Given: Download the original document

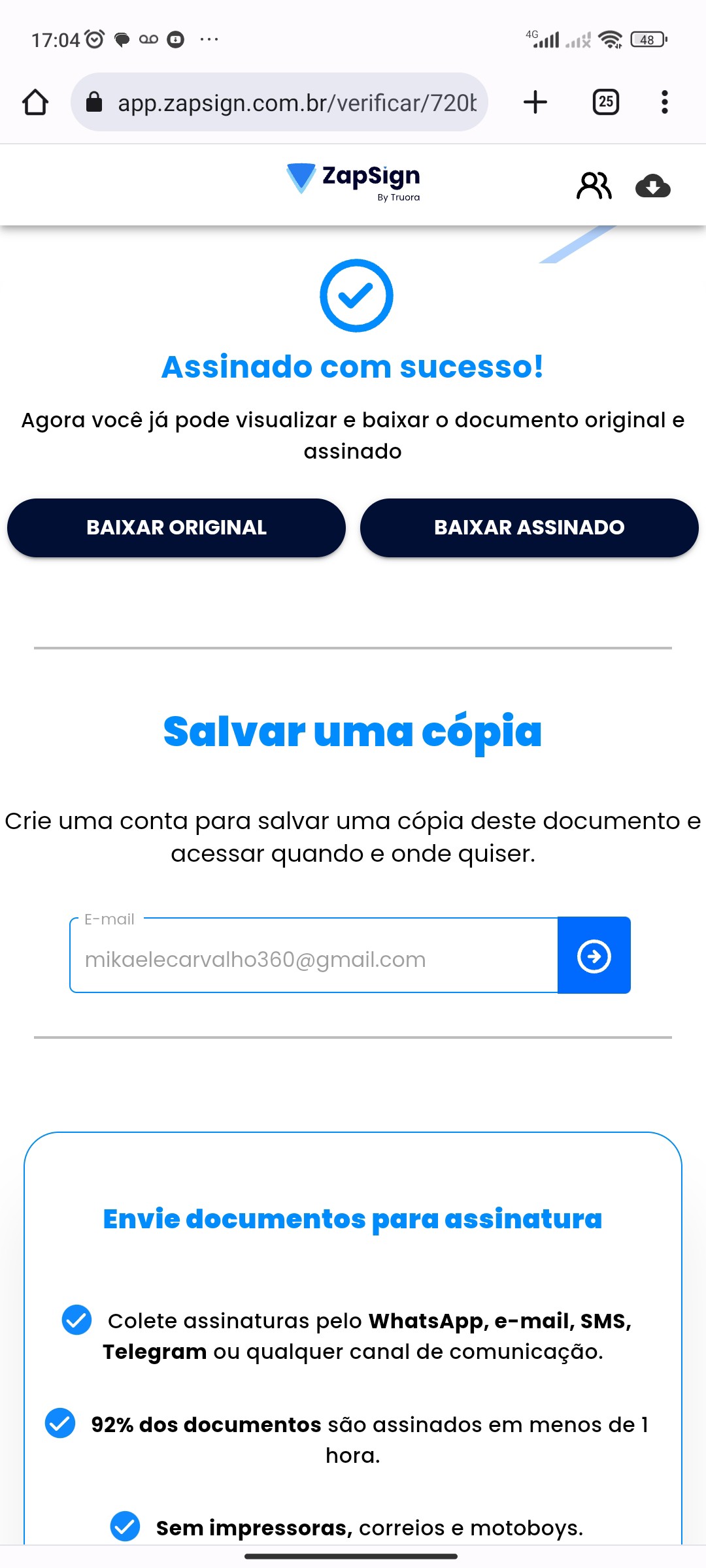Looking at the screenshot, I should point(176,528).
